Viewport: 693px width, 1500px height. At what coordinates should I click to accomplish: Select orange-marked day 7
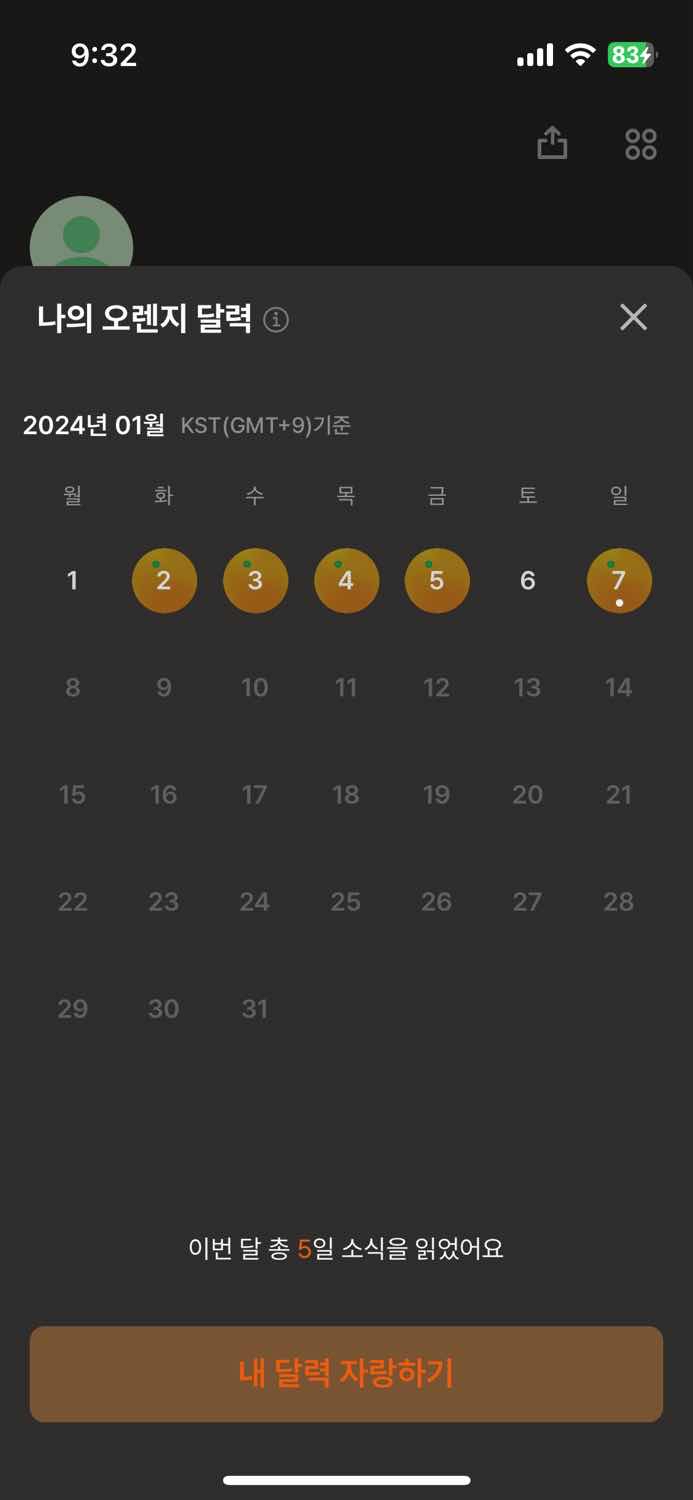click(x=619, y=581)
